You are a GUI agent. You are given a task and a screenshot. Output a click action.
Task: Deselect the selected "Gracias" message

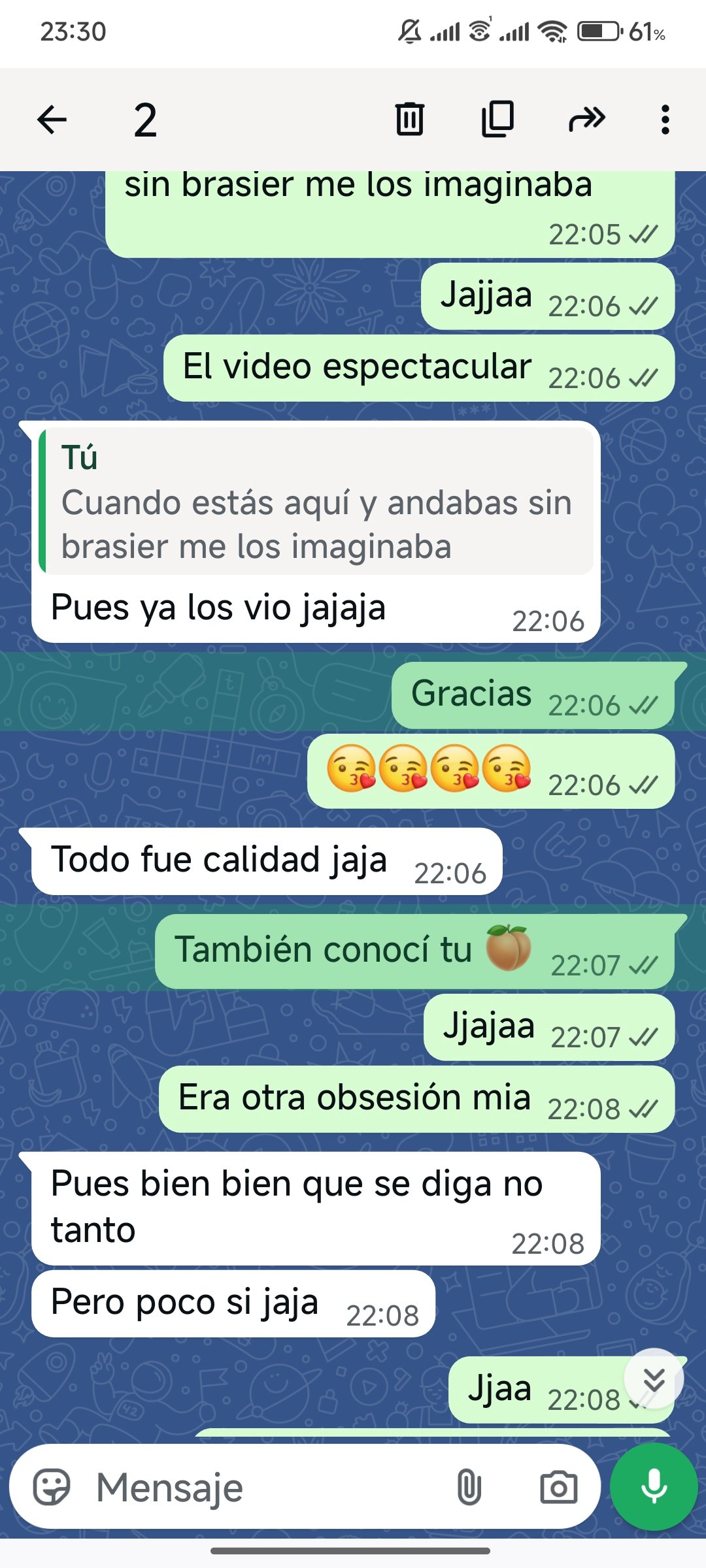click(532, 695)
